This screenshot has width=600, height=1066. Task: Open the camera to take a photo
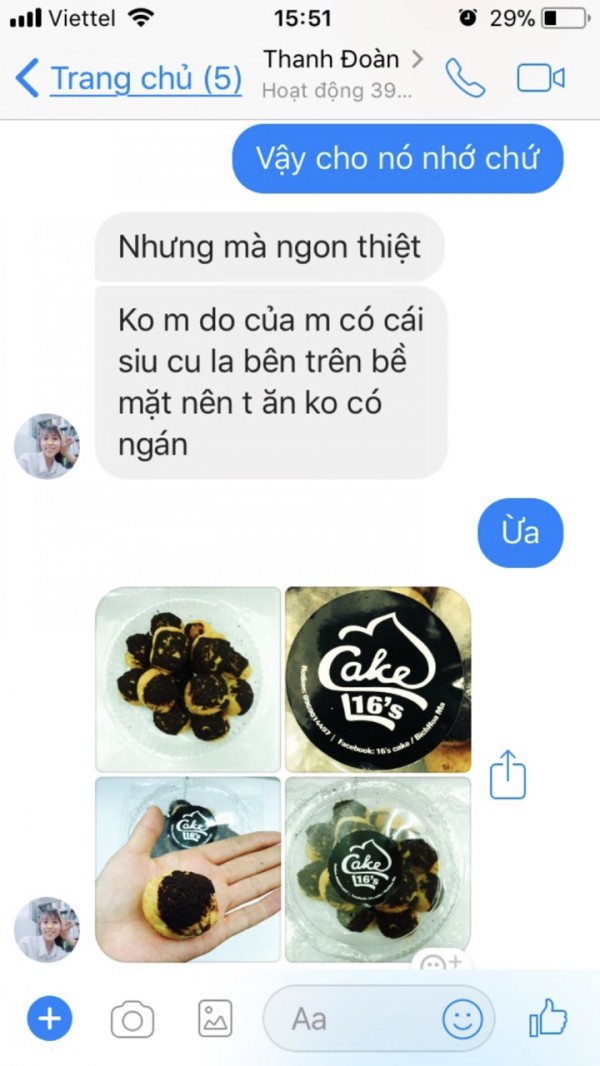point(132,1019)
